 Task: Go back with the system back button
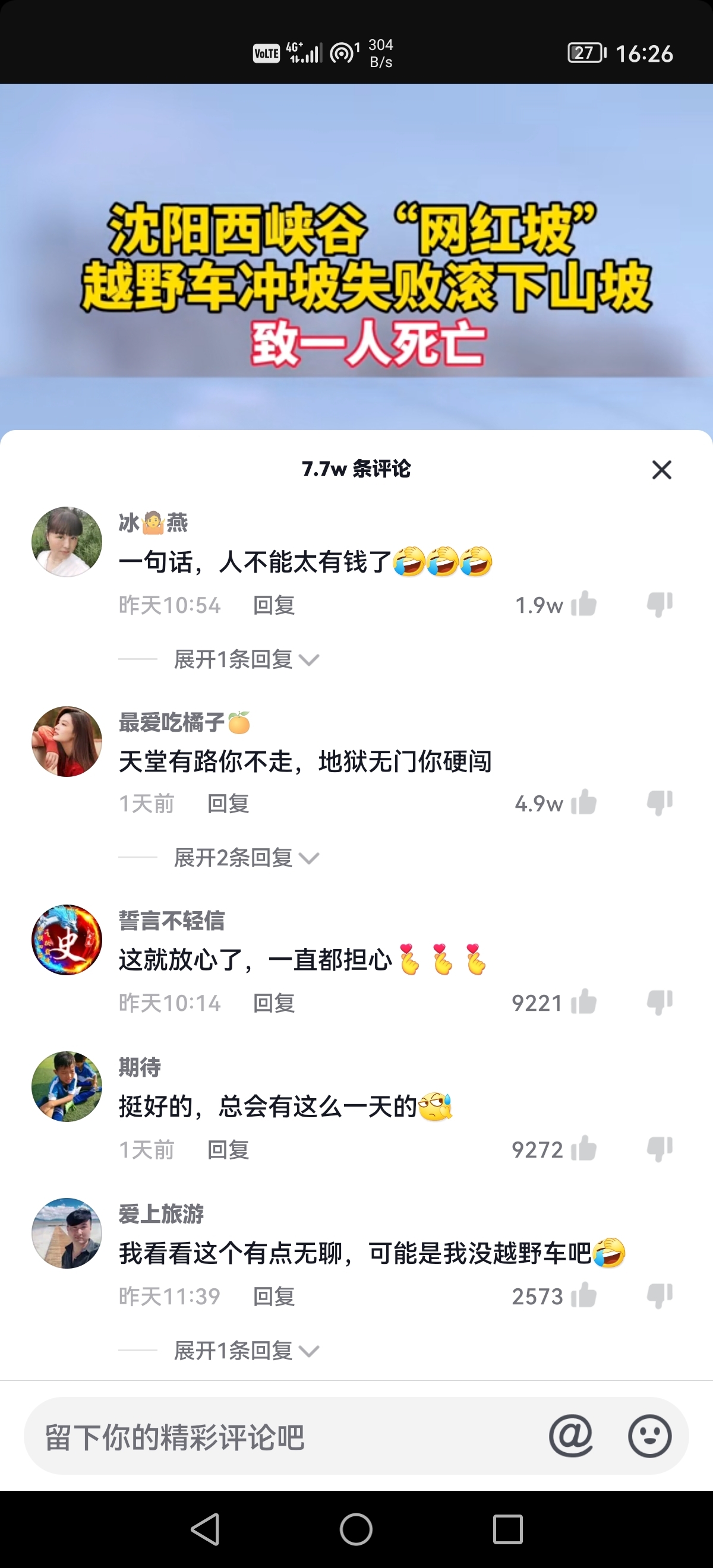click(x=205, y=1528)
